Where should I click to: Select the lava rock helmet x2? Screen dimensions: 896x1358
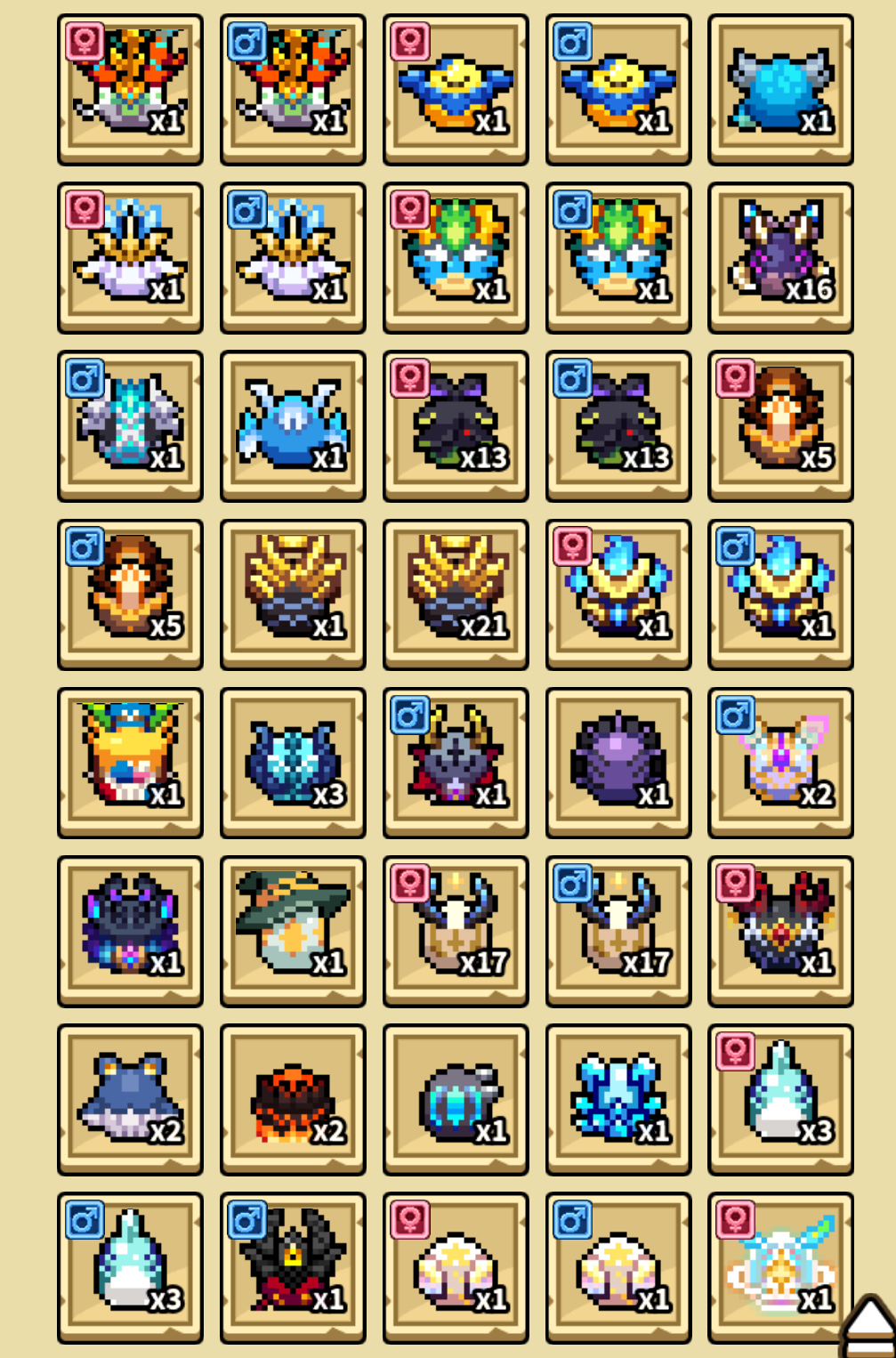point(293,1099)
